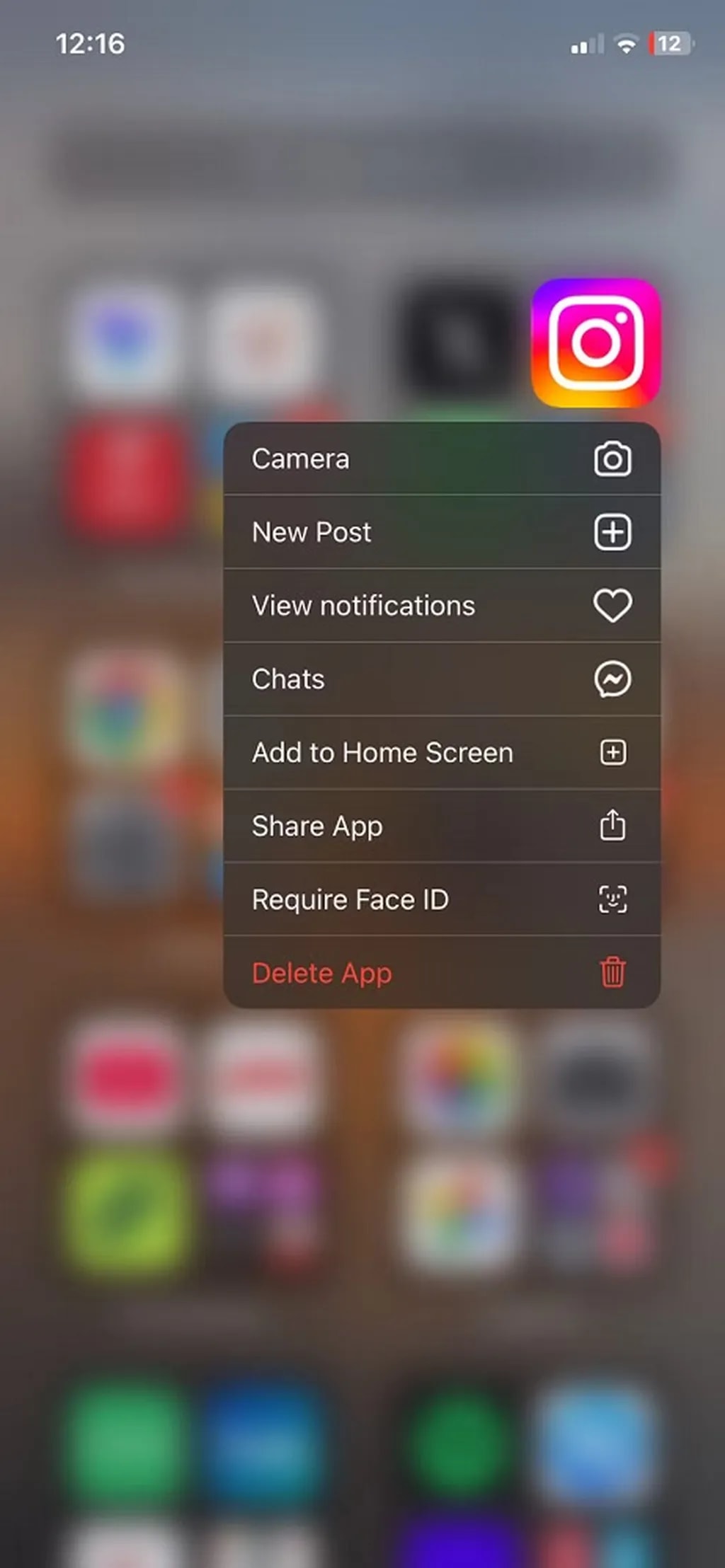Choose View notifications option
The height and width of the screenshot is (1568, 725).
441,606
